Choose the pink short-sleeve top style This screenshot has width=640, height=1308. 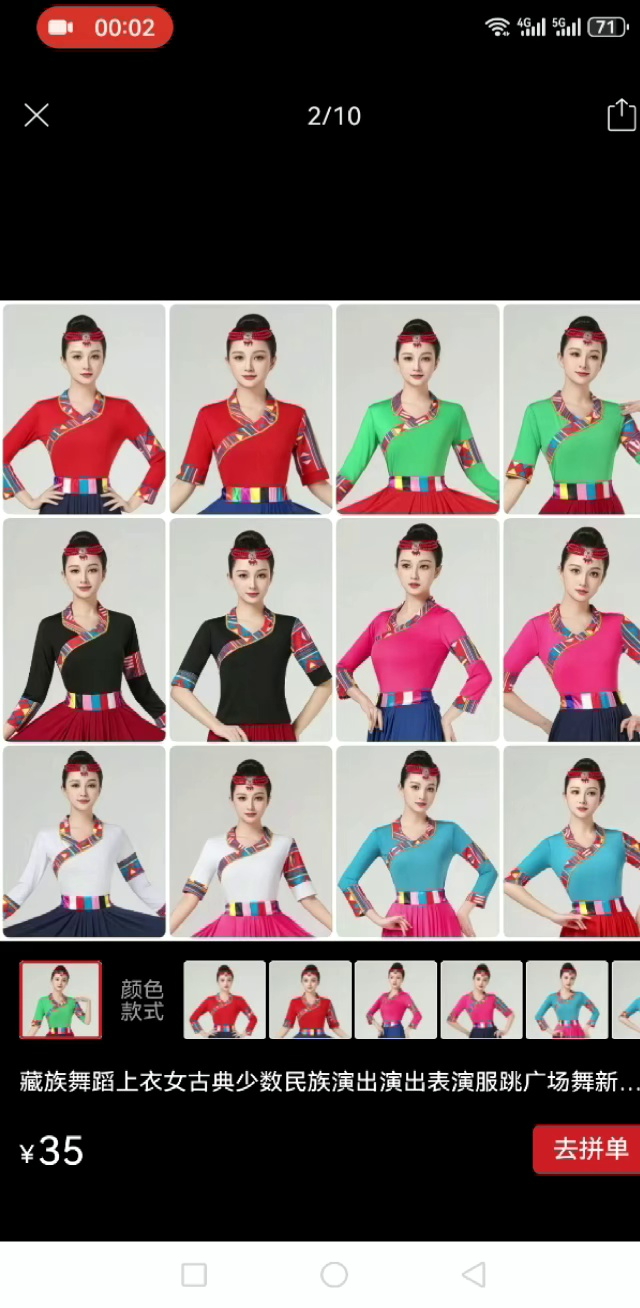482,999
